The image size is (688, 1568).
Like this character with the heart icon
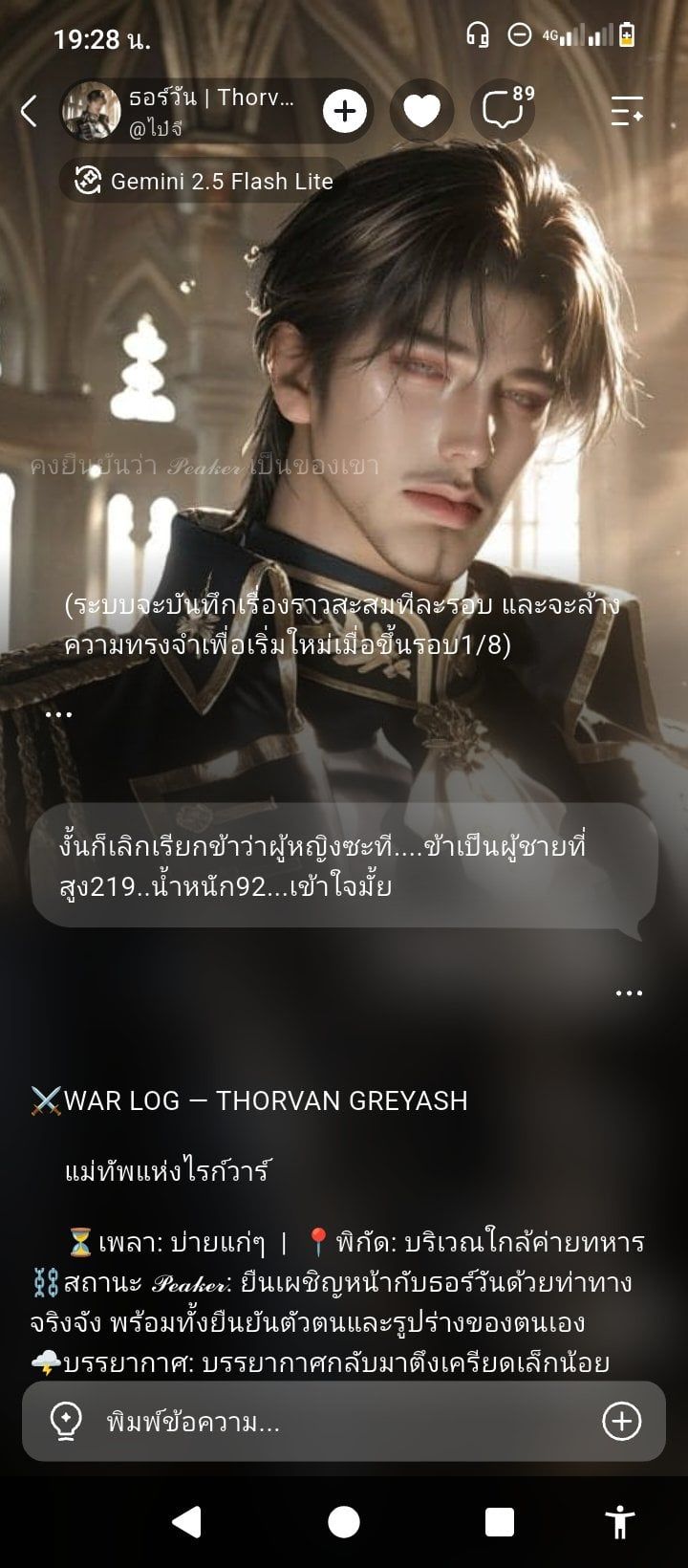click(x=421, y=111)
